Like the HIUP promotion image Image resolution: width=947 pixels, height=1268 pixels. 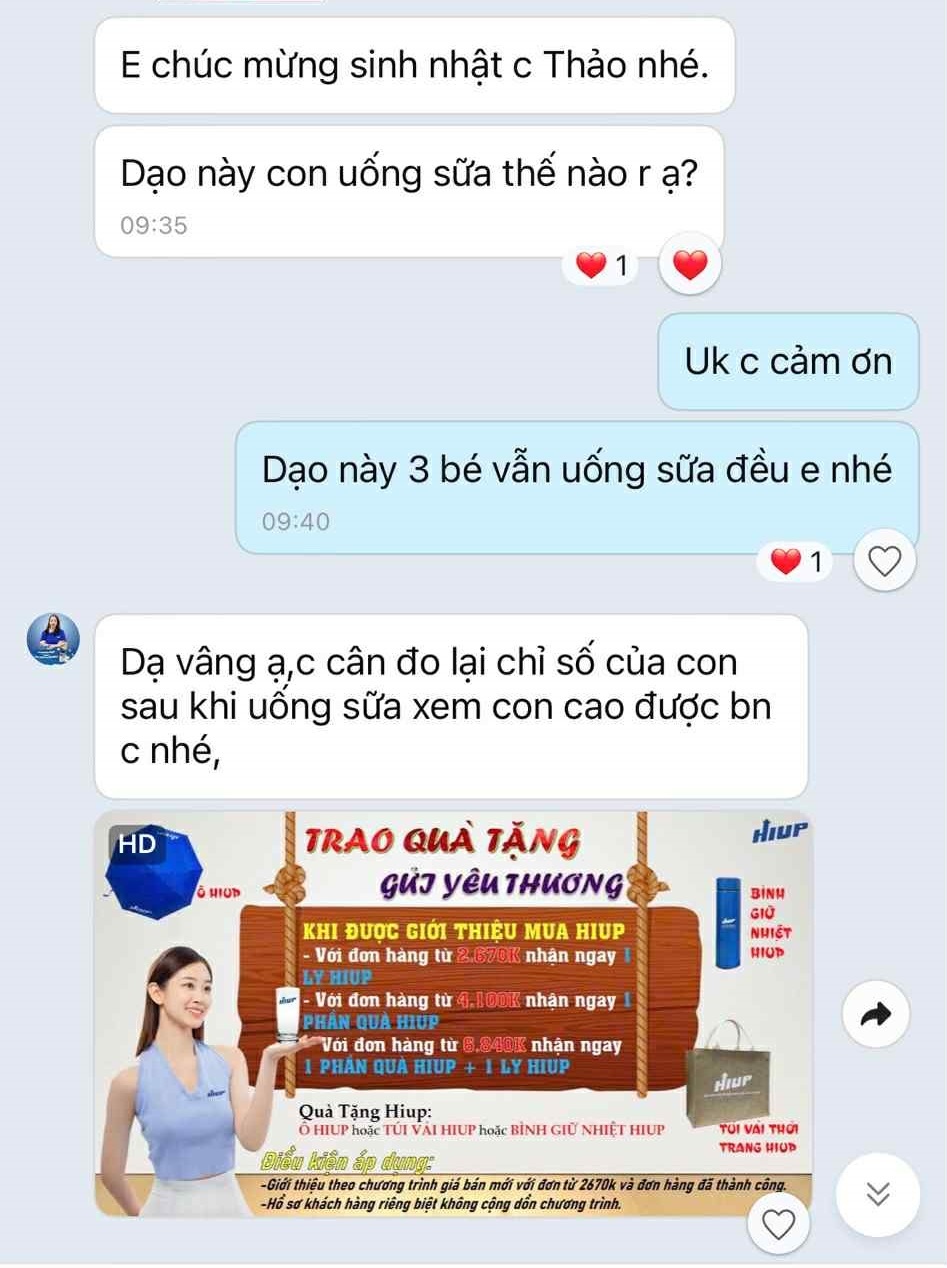[779, 1224]
